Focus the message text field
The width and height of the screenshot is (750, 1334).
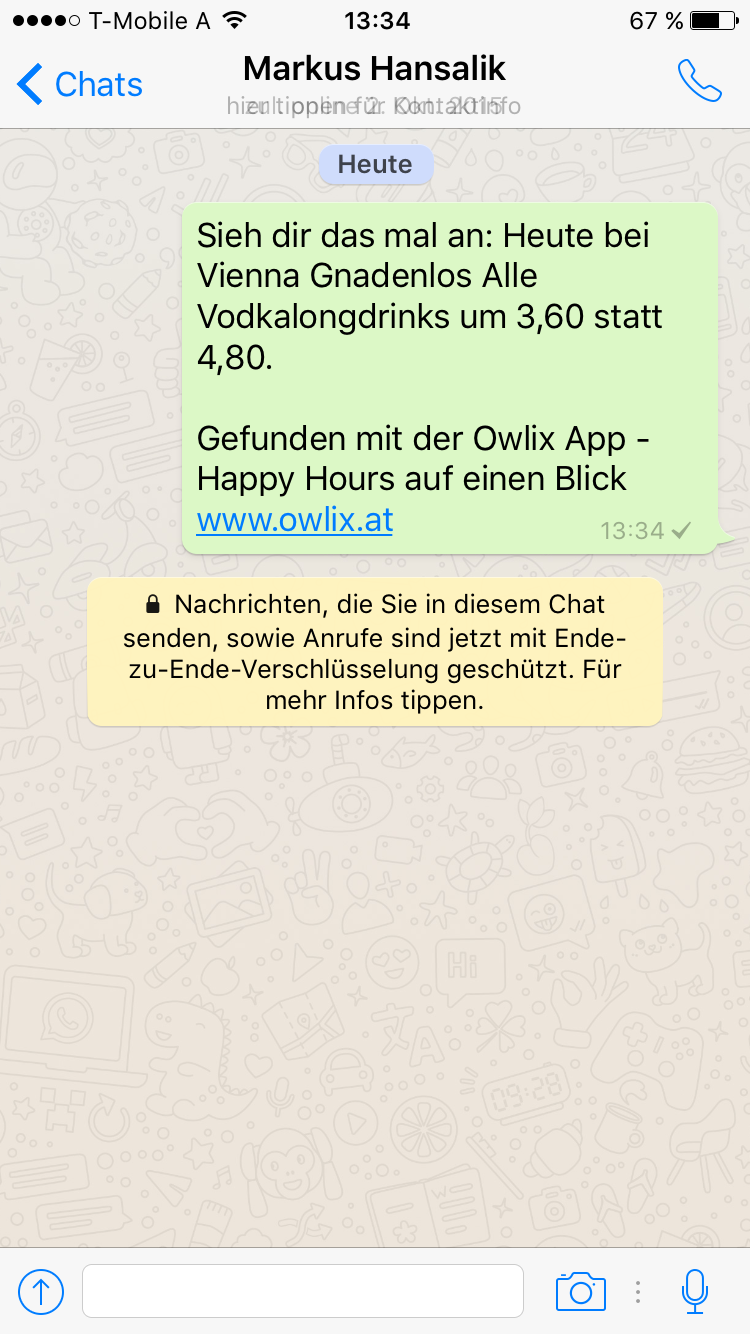(x=302, y=1291)
